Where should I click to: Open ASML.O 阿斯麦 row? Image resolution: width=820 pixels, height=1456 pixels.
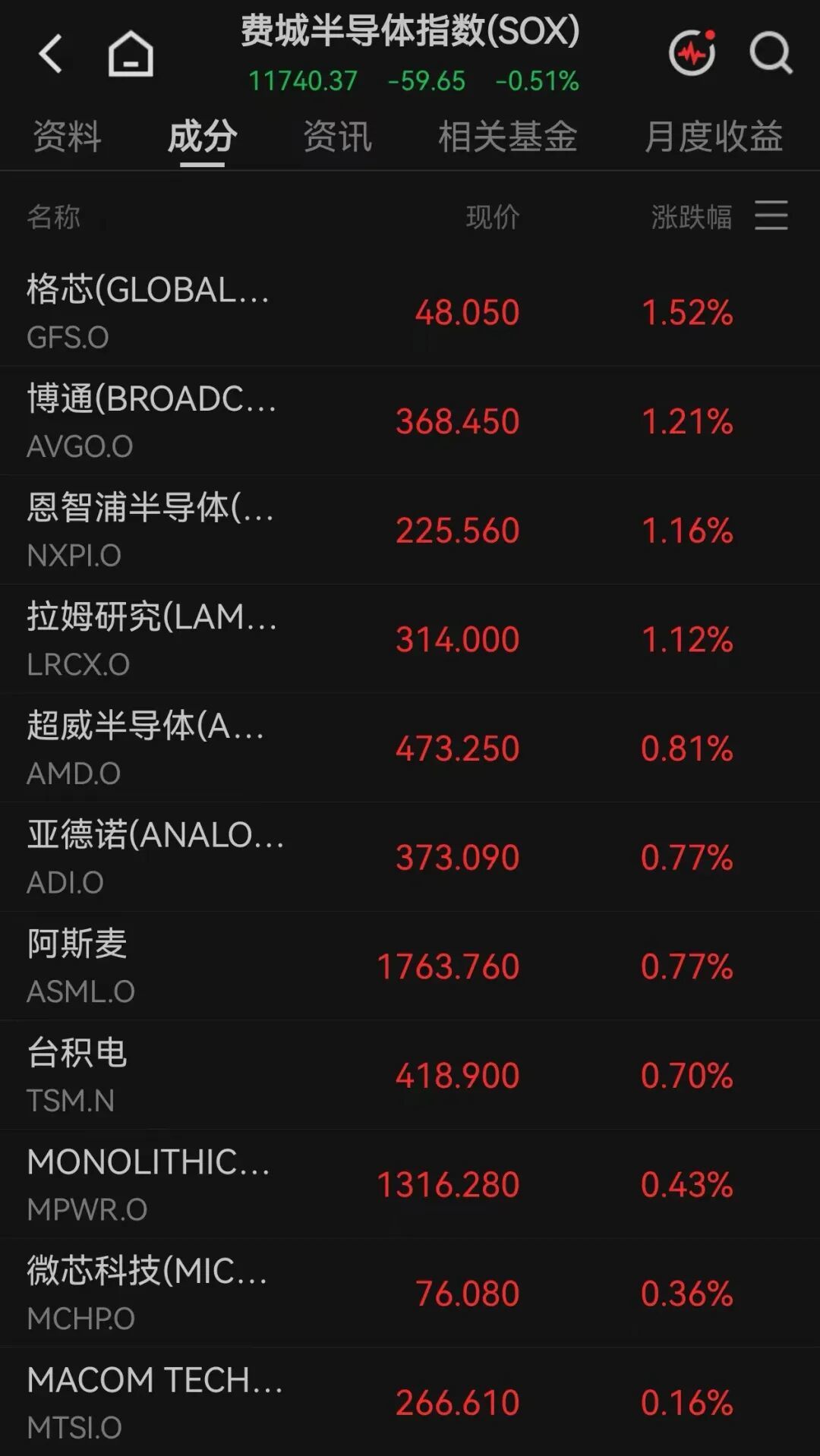410,966
